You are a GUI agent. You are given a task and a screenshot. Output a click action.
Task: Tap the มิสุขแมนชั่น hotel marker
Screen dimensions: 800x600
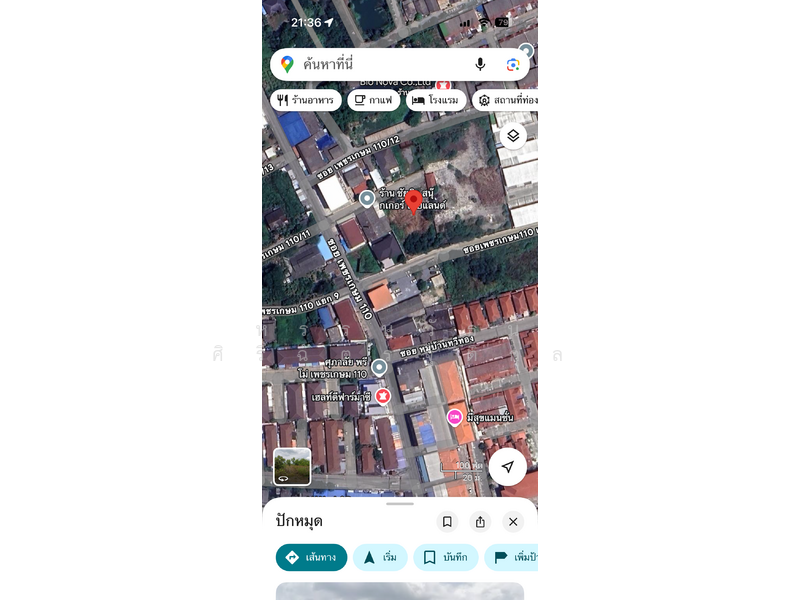click(x=454, y=416)
